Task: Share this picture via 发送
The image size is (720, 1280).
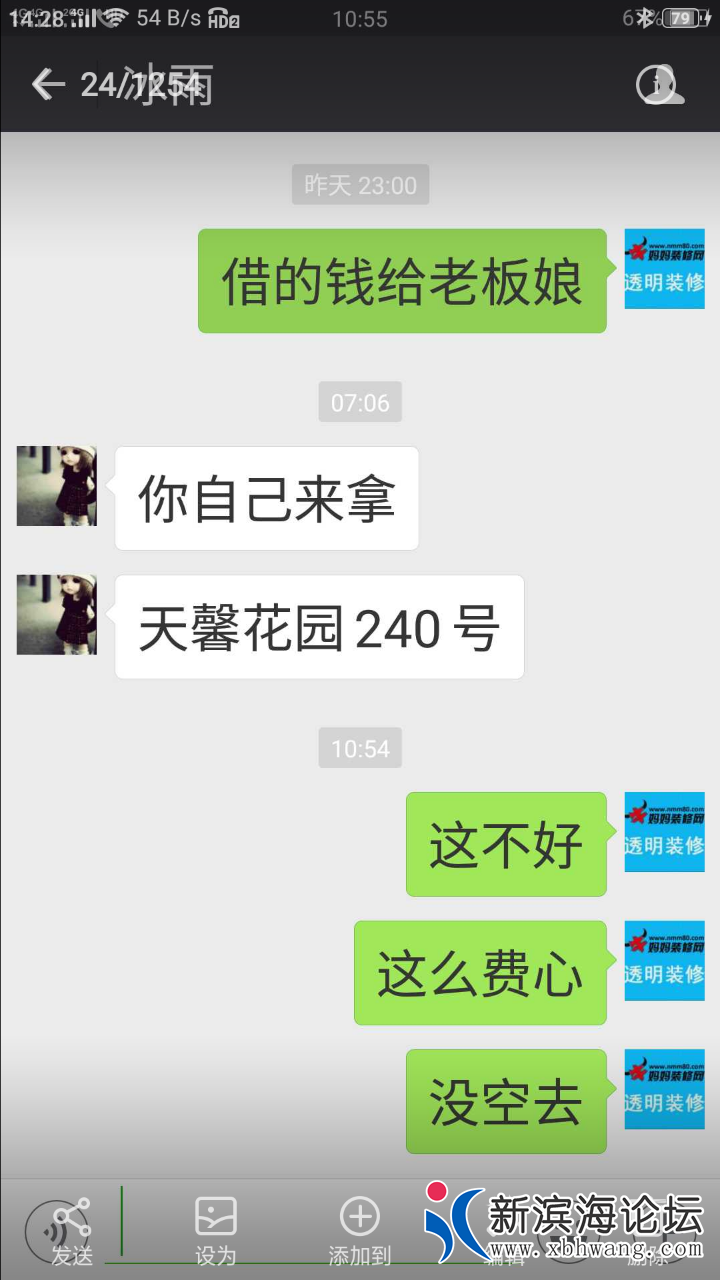Action: [72, 1231]
